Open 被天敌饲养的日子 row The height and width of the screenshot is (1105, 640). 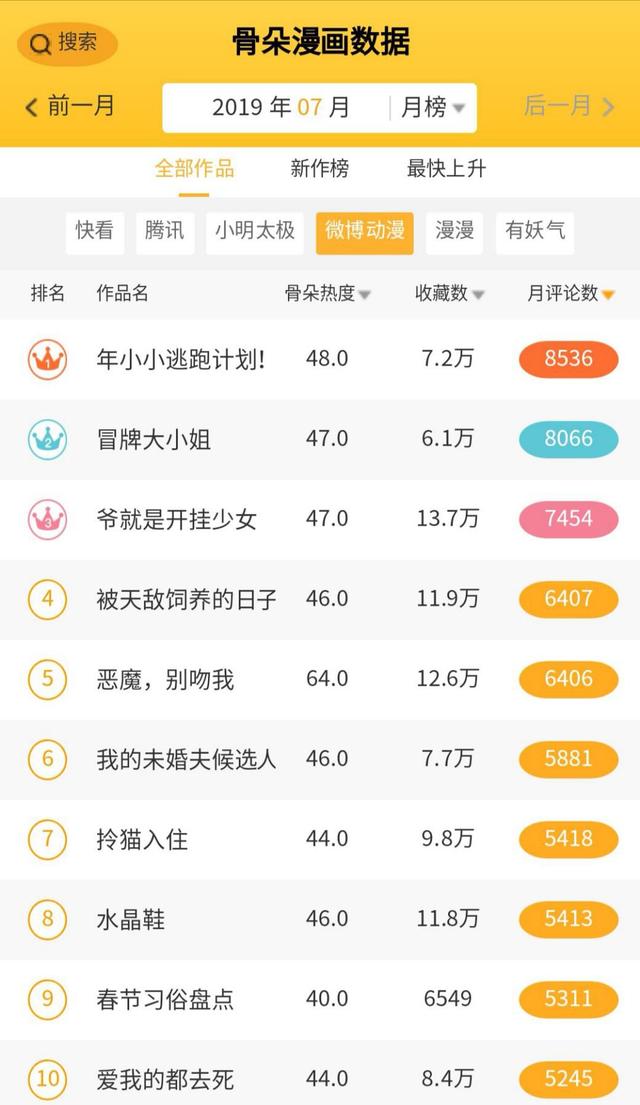[x=320, y=600]
